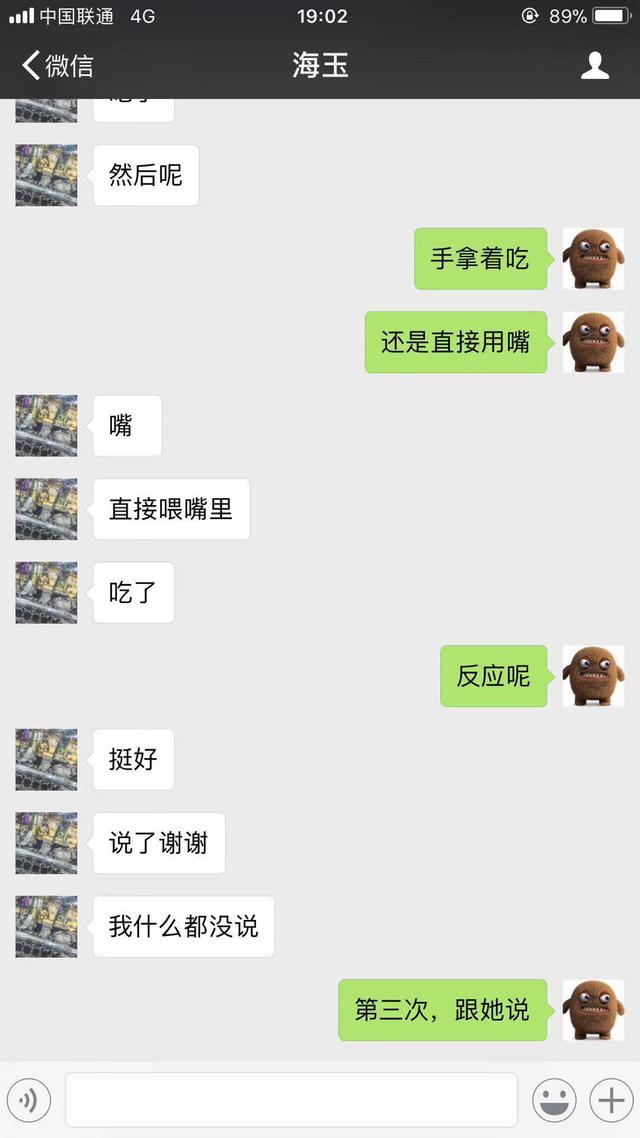Switch to voice message input
Screen dimensions: 640x1138
(28, 1101)
